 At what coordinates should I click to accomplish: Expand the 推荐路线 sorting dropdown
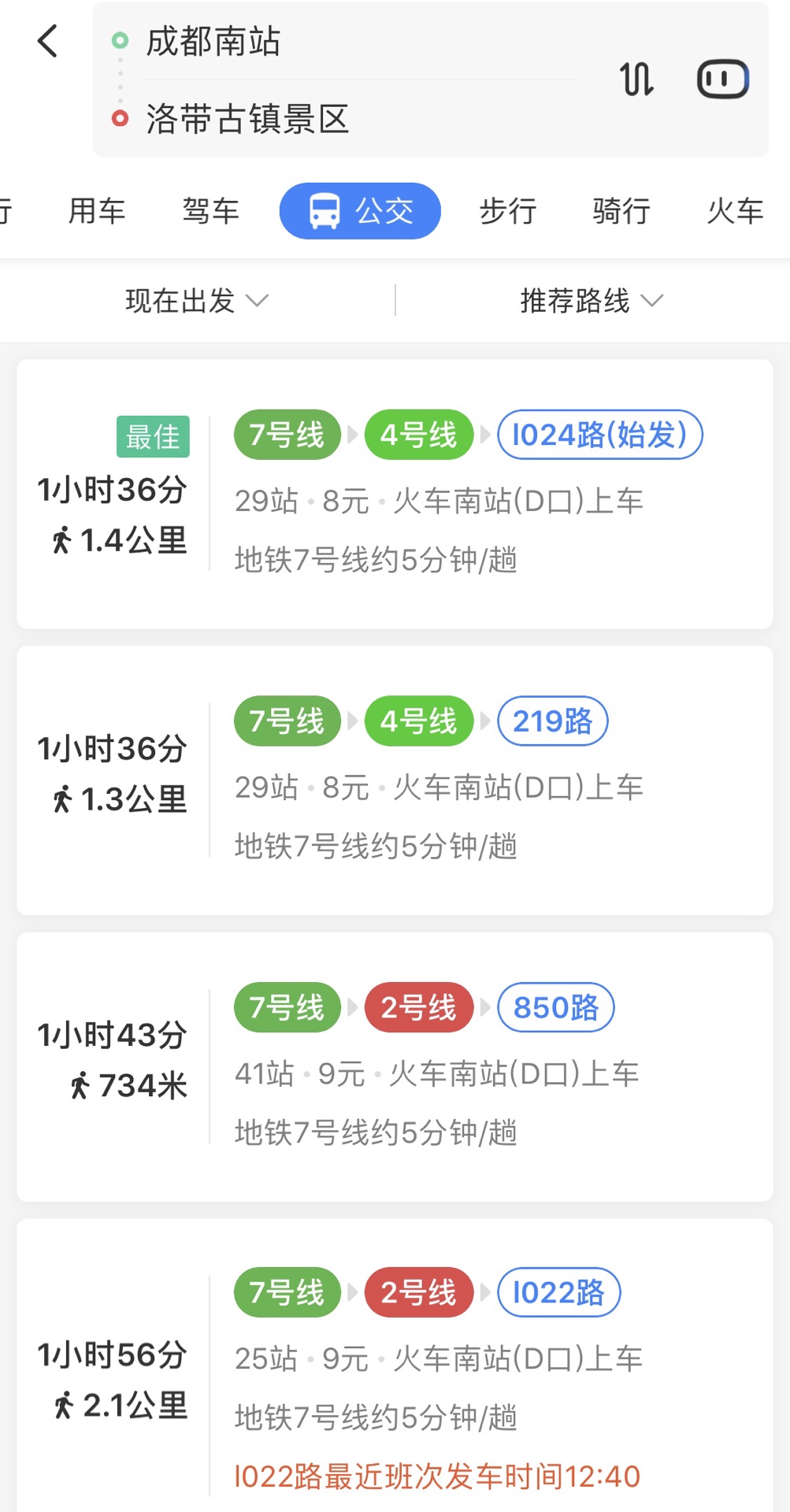pyautogui.click(x=592, y=301)
